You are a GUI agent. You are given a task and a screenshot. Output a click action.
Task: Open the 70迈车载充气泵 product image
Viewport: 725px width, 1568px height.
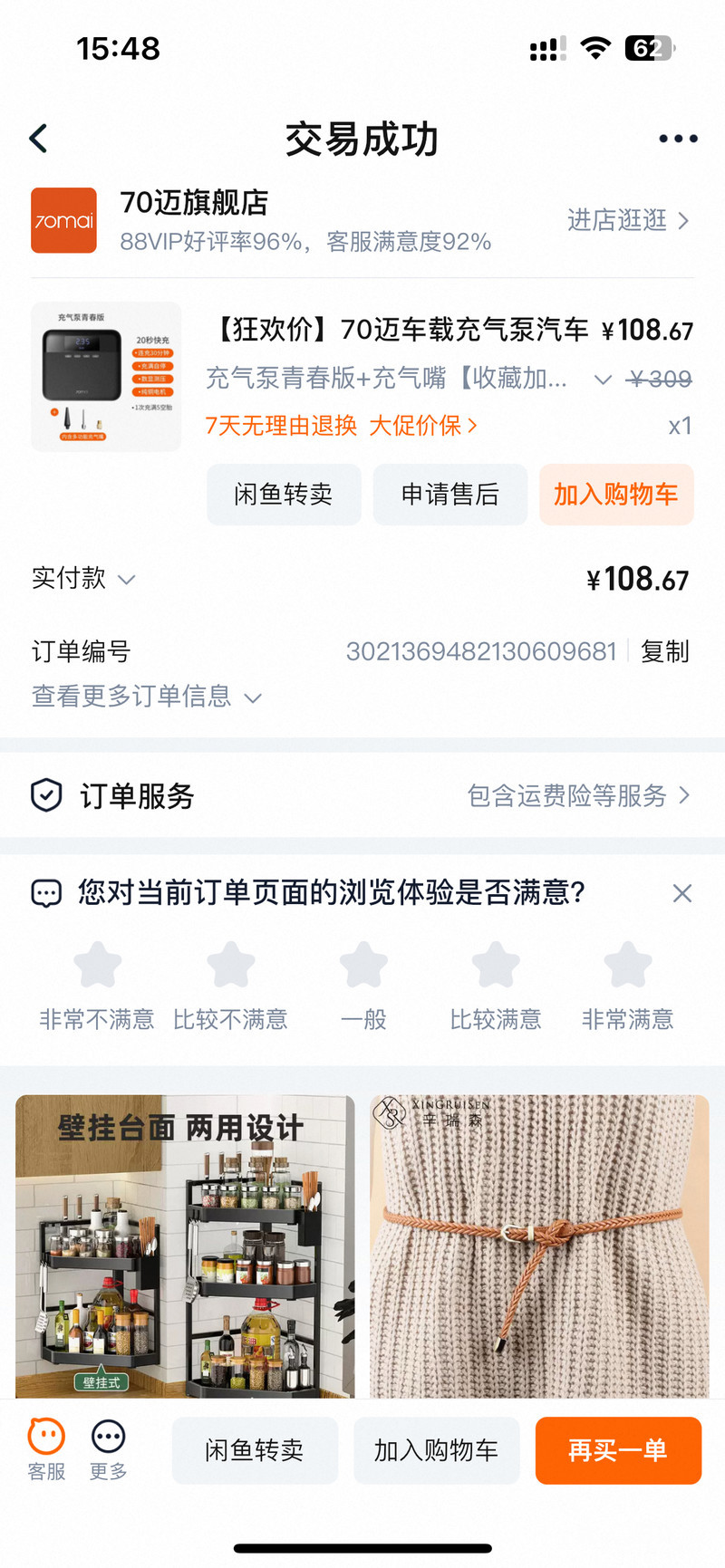pos(106,377)
